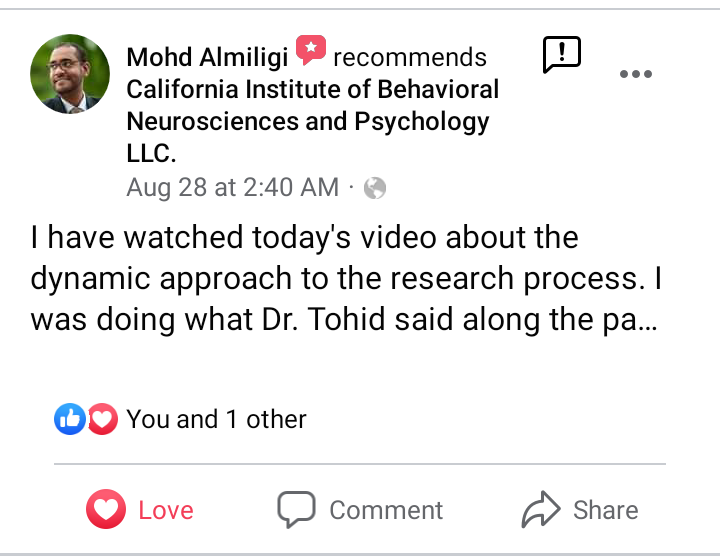720x556 pixels.
Task: Open Mohd Almiligi's profile picture
Action: 70,74
